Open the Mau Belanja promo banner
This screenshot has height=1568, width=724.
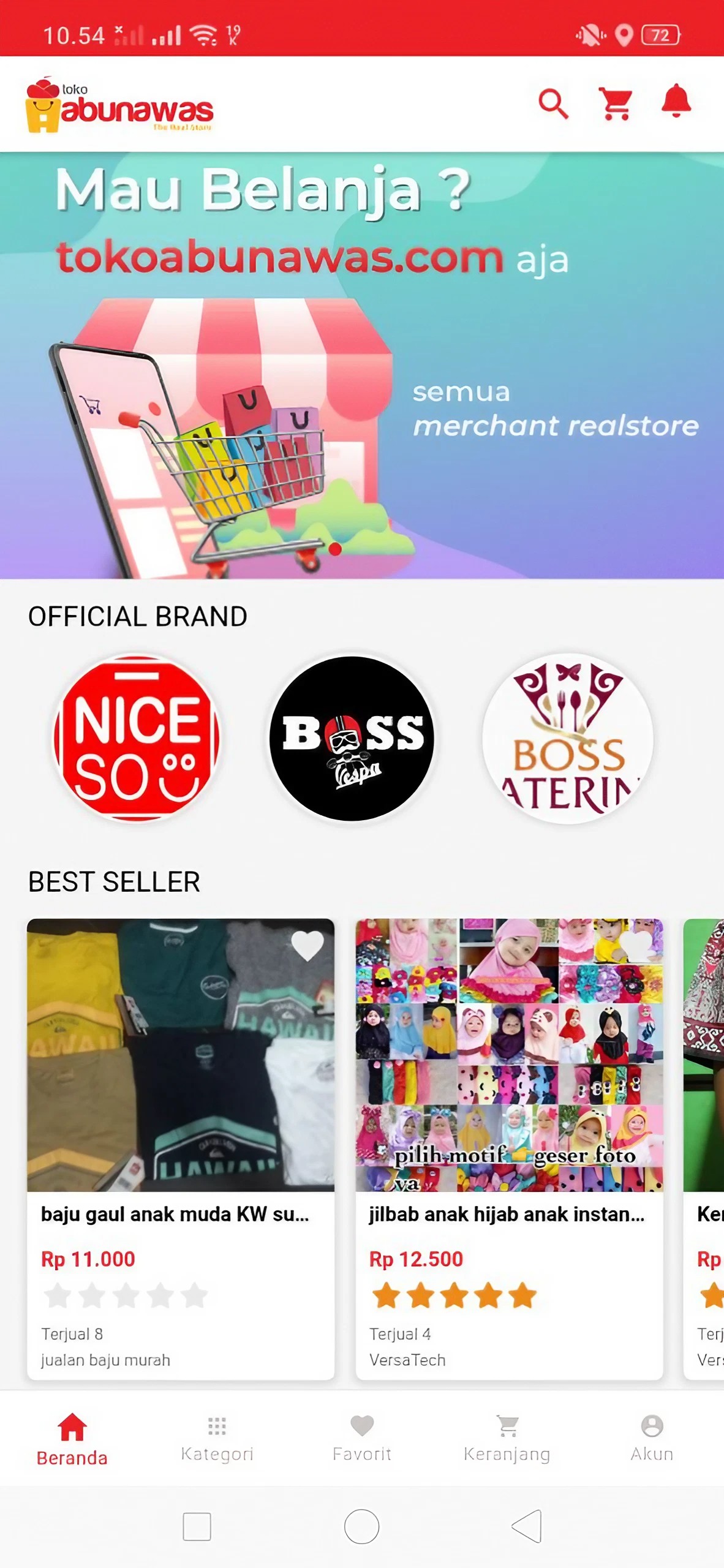click(362, 366)
